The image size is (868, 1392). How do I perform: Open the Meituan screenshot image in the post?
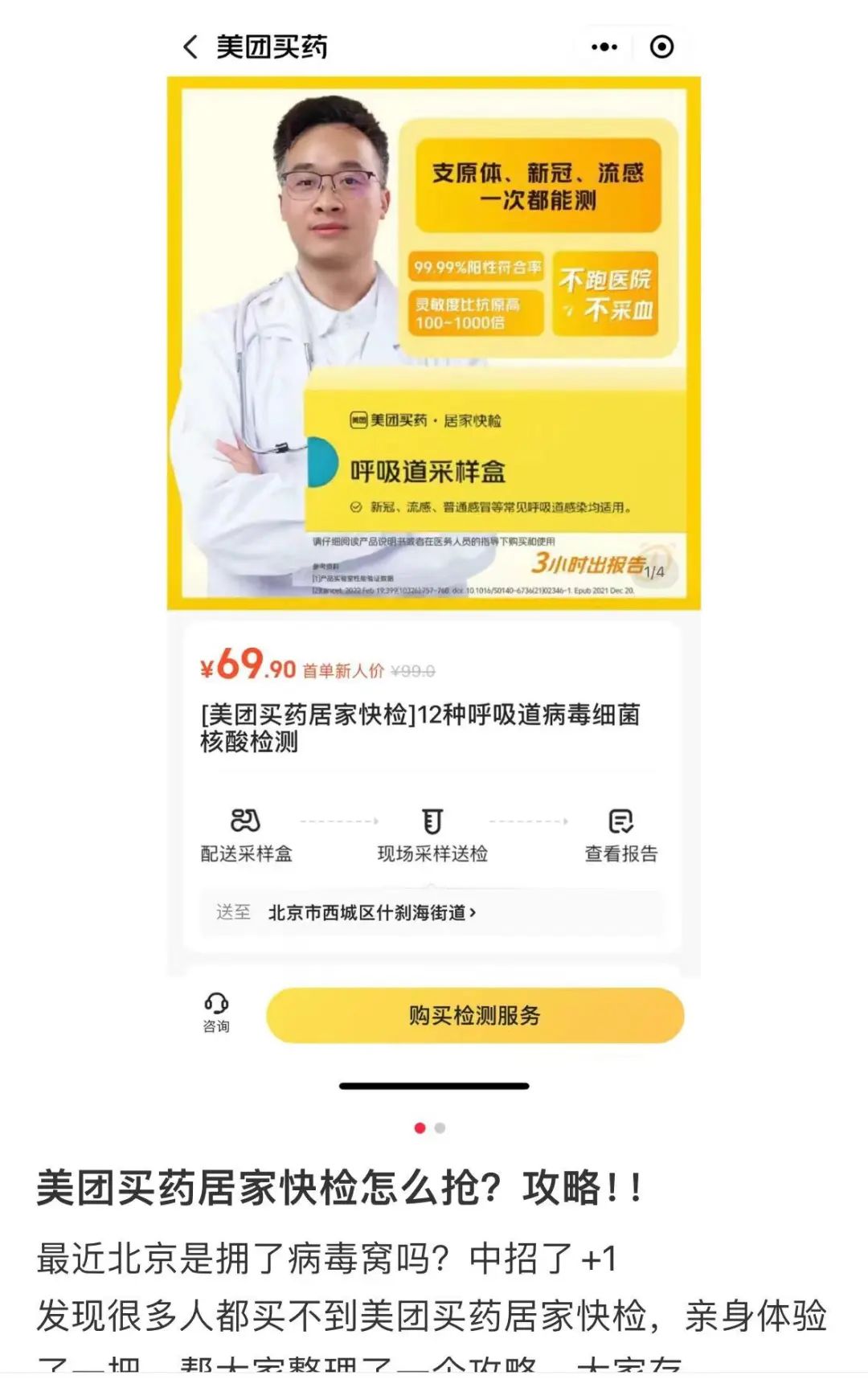coord(434,555)
